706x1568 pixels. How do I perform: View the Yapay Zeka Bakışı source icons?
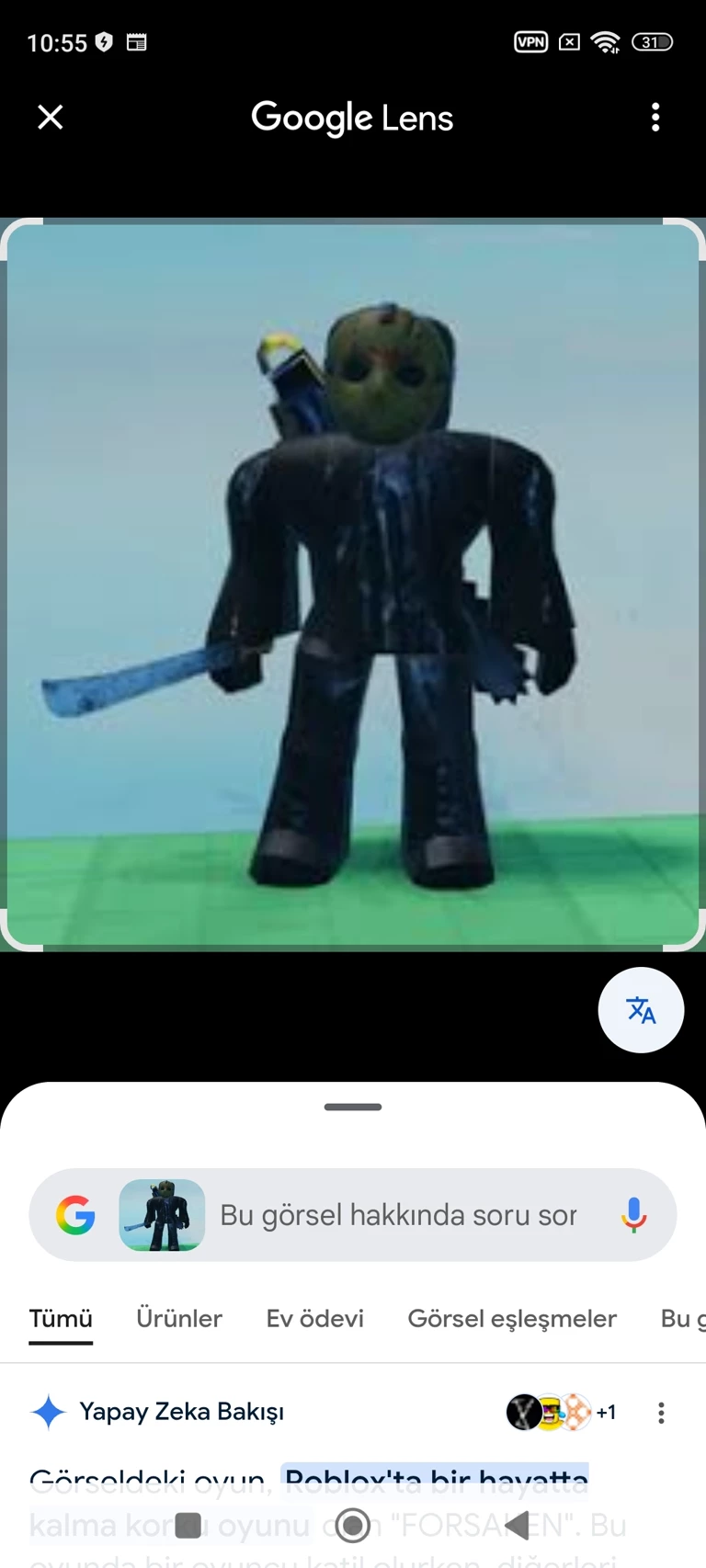(560, 1413)
